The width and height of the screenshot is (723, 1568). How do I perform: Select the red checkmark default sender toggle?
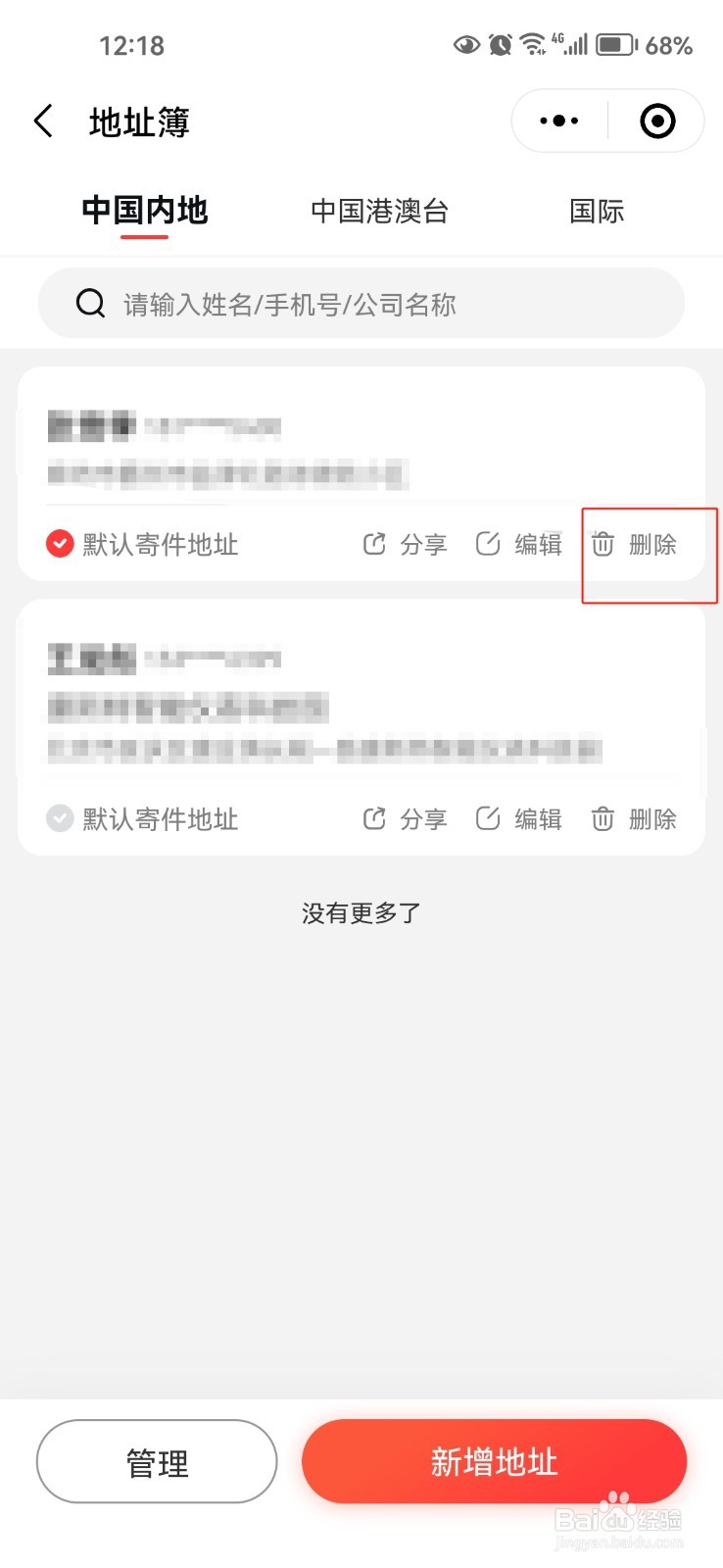pos(59,543)
